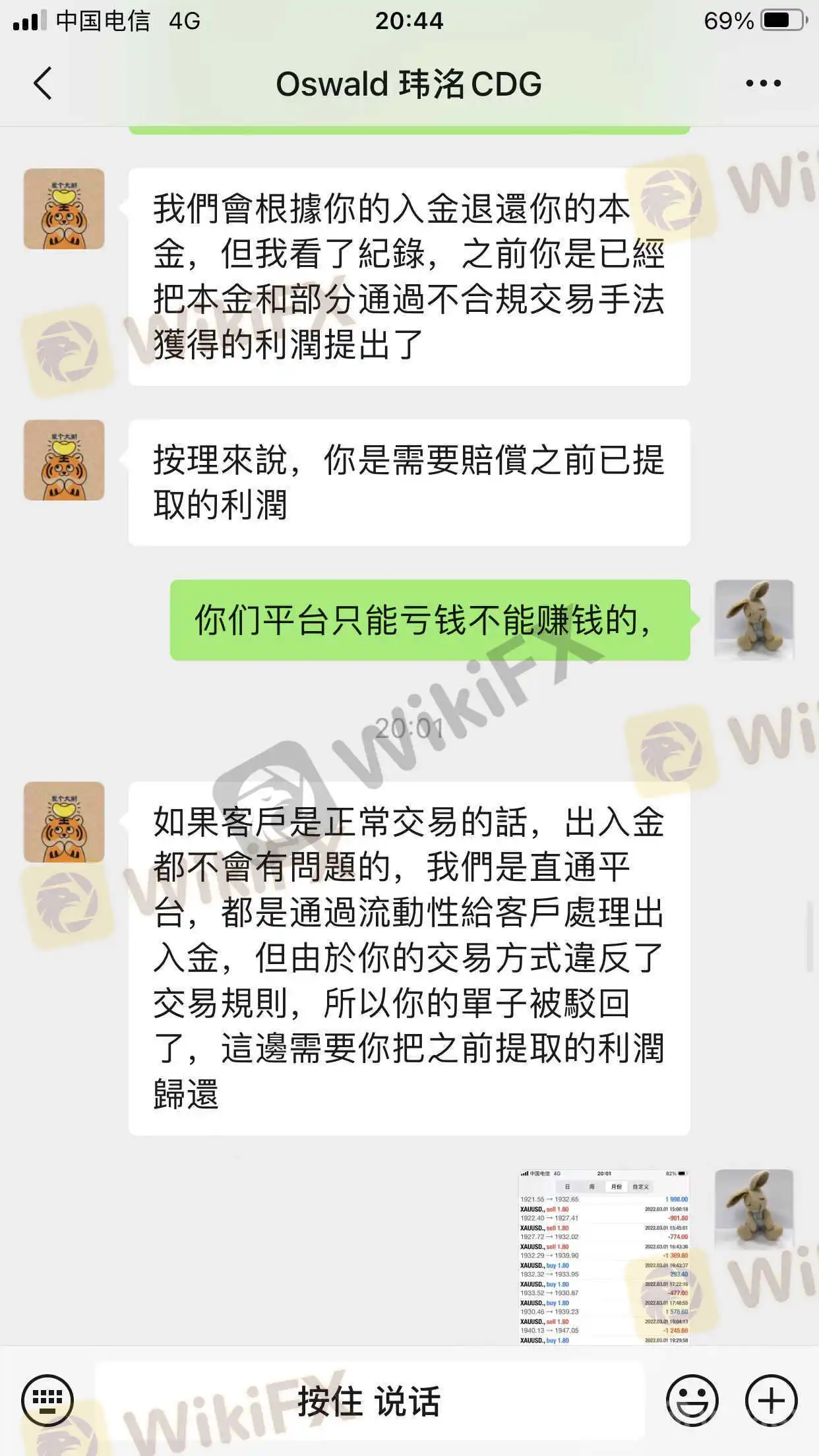View the tiger avatar contact profile beside the top message
This screenshot has width=819, height=1456.
[x=64, y=208]
